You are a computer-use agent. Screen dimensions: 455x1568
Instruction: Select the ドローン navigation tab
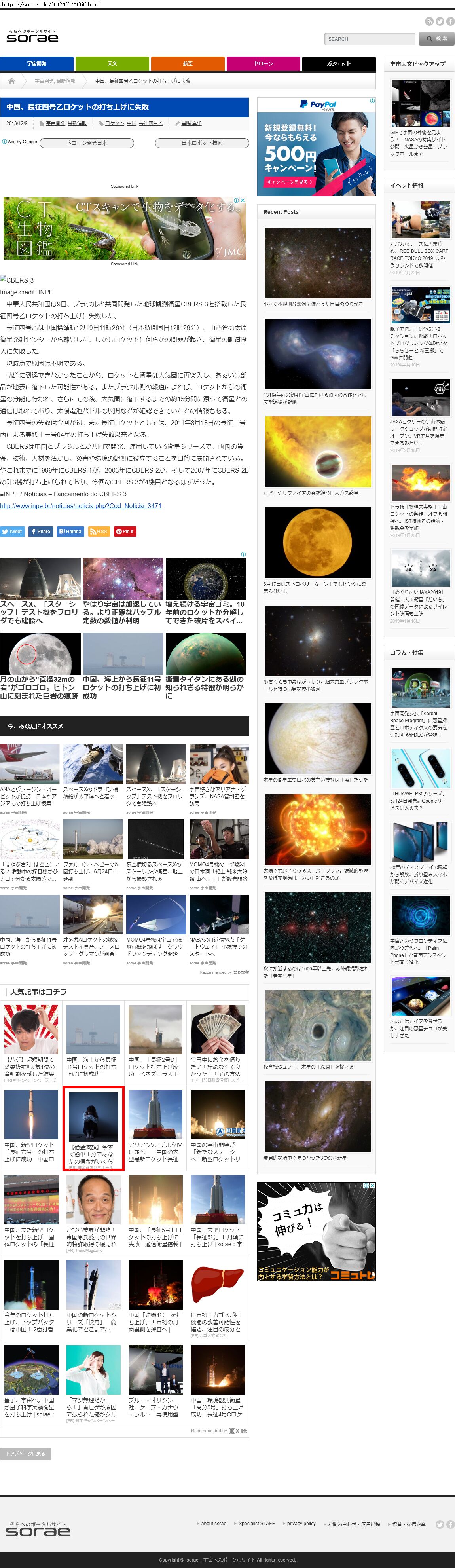pyautogui.click(x=264, y=63)
